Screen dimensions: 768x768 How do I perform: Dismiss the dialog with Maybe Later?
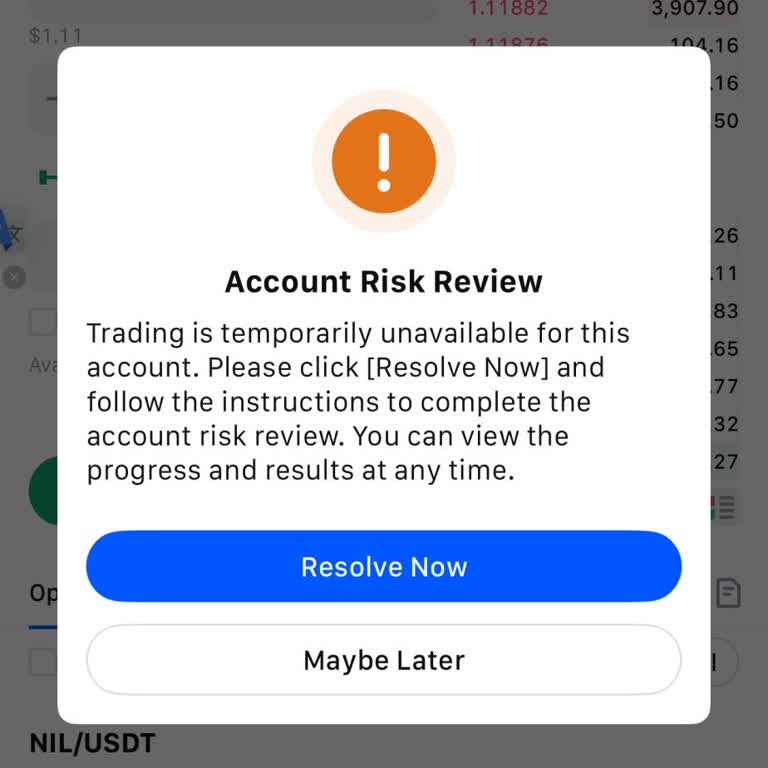pos(384,660)
